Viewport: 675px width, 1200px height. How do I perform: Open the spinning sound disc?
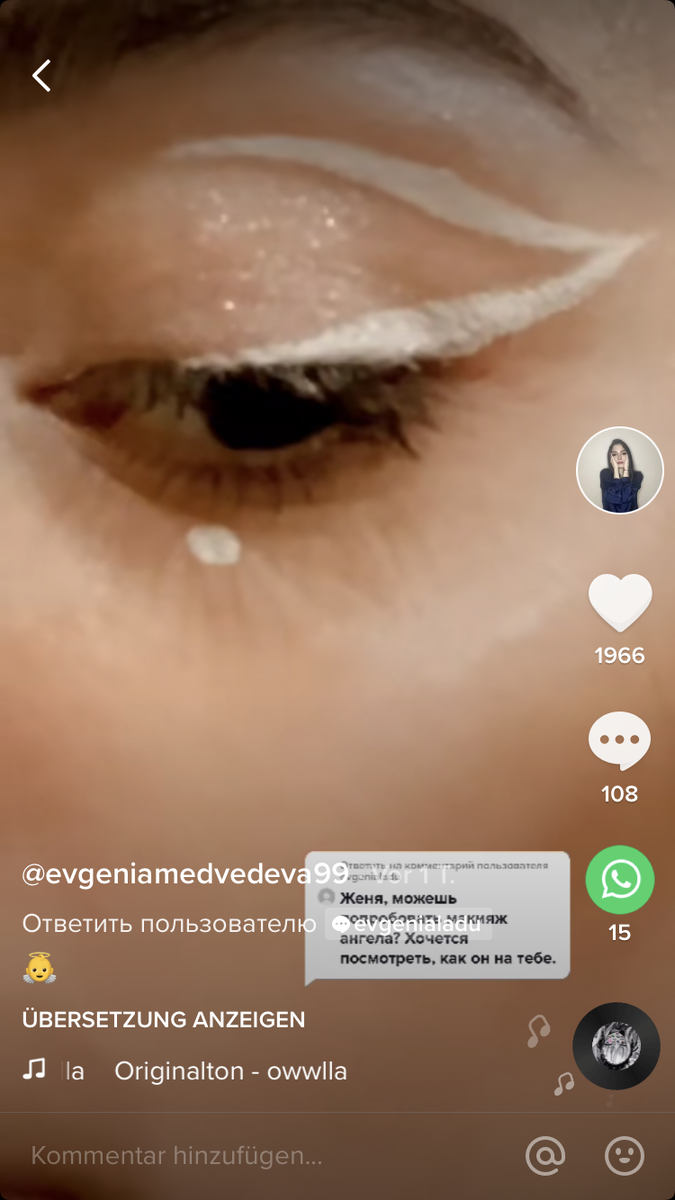click(x=616, y=1046)
